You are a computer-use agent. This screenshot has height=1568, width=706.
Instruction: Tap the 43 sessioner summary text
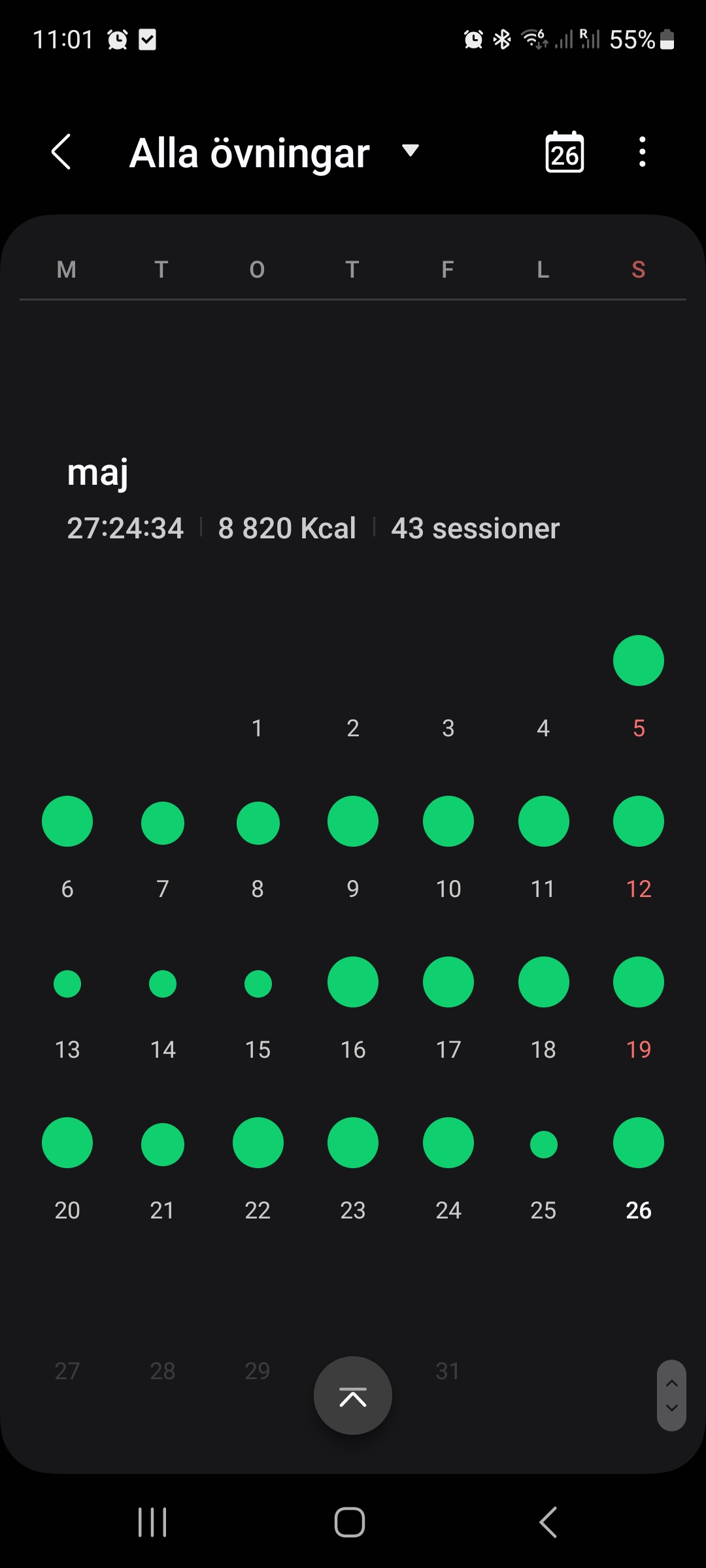[475, 527]
